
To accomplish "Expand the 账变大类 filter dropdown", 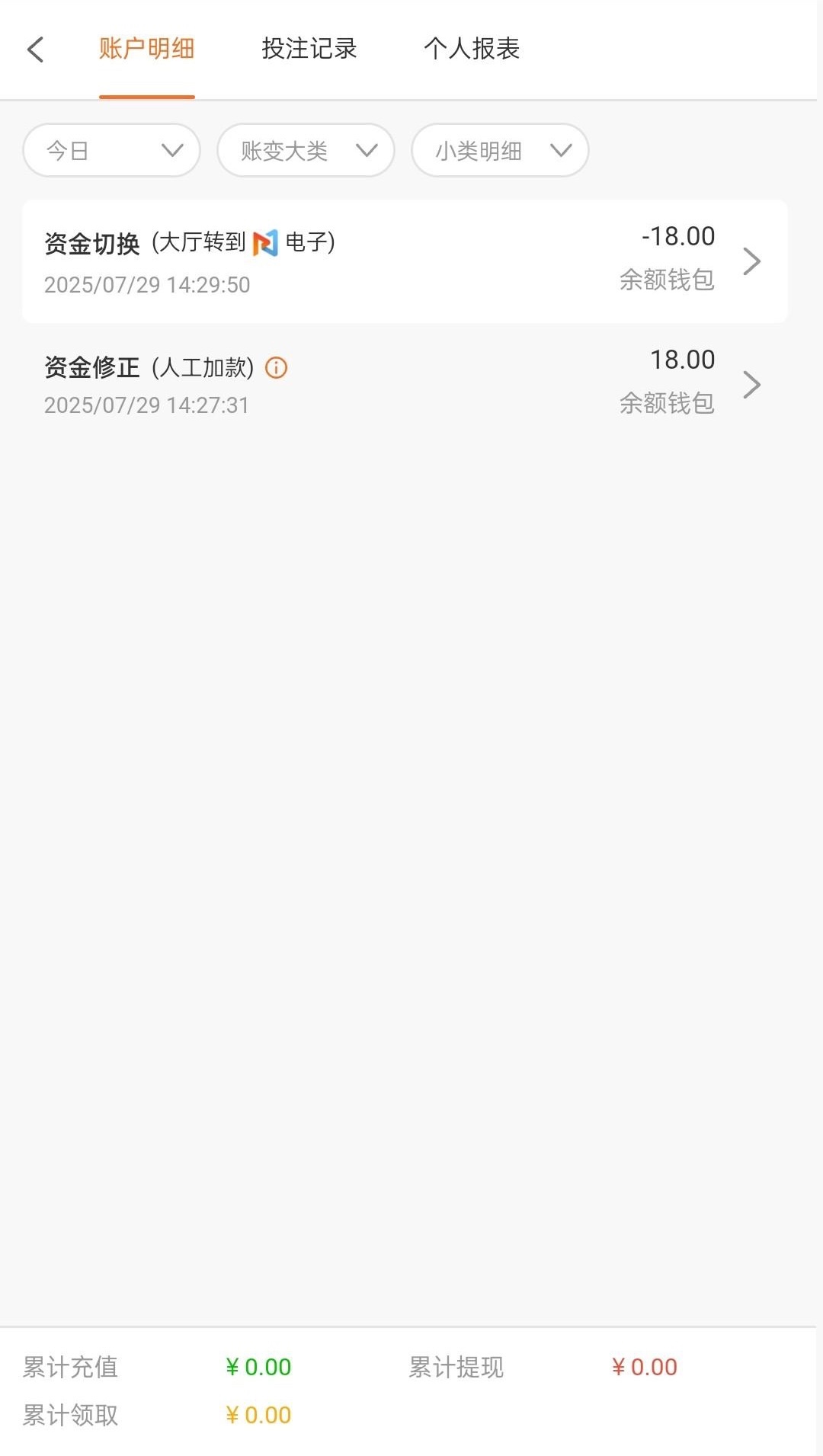I will pyautogui.click(x=306, y=150).
